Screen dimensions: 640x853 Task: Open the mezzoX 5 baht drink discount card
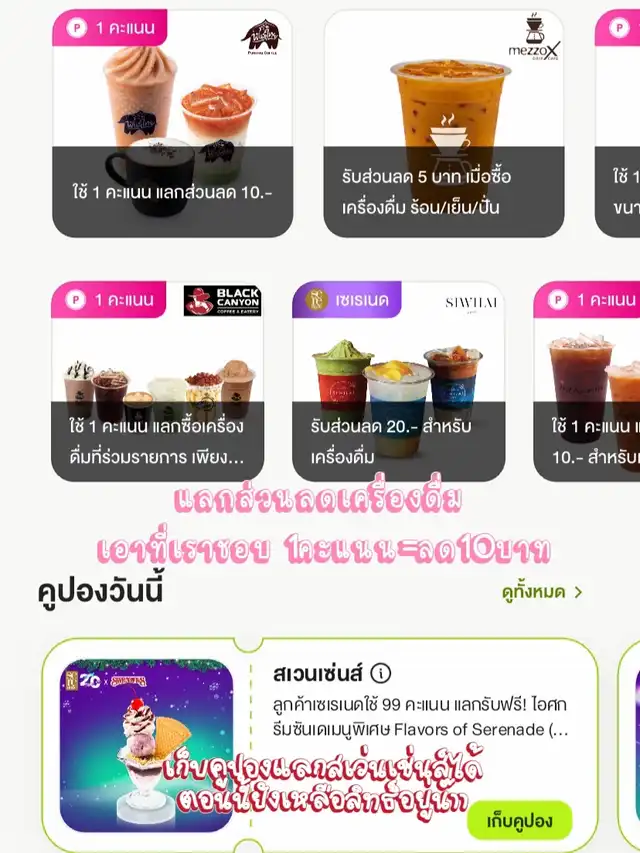tap(443, 123)
